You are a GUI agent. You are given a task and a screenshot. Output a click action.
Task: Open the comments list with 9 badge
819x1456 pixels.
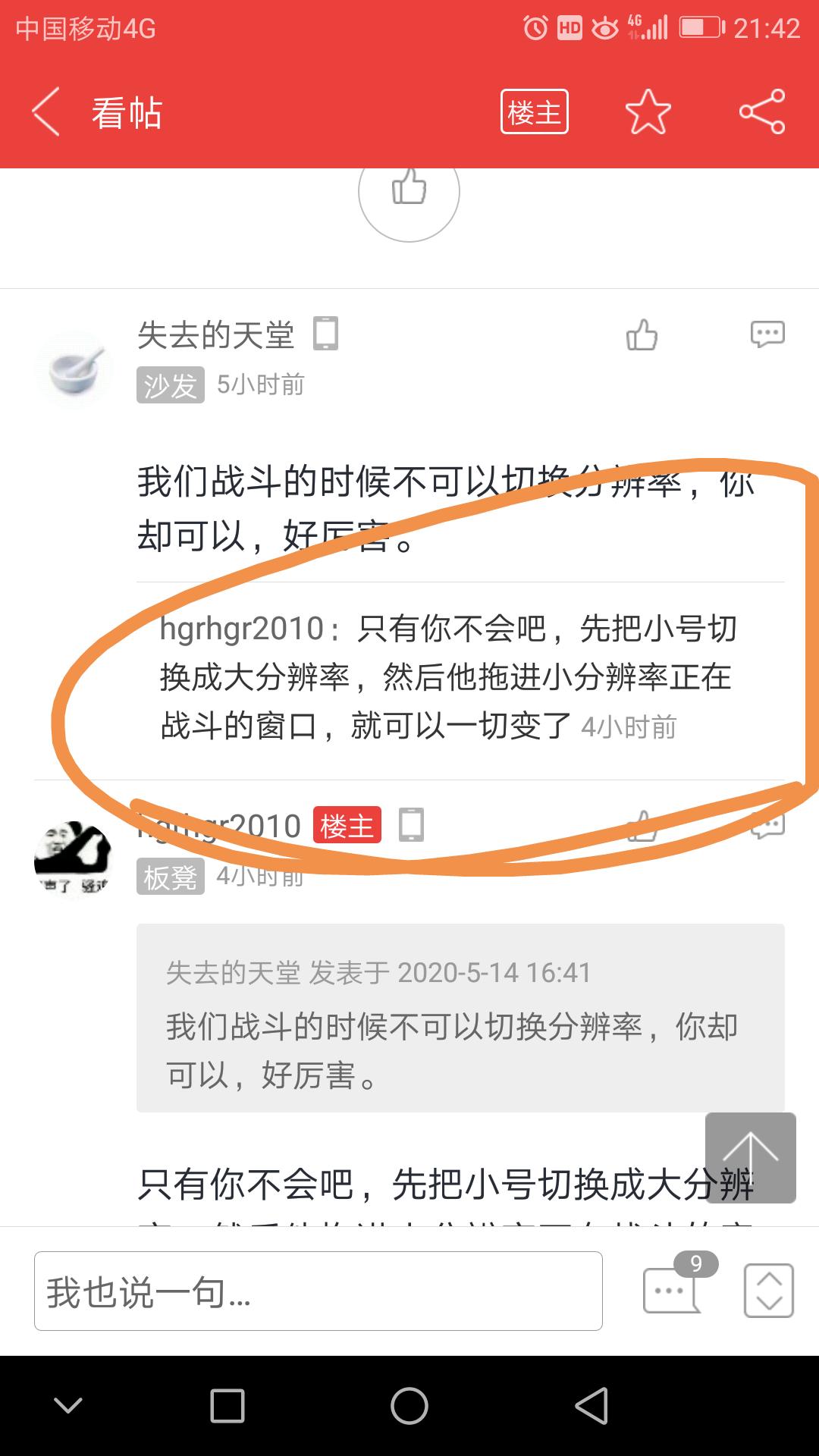click(673, 1289)
